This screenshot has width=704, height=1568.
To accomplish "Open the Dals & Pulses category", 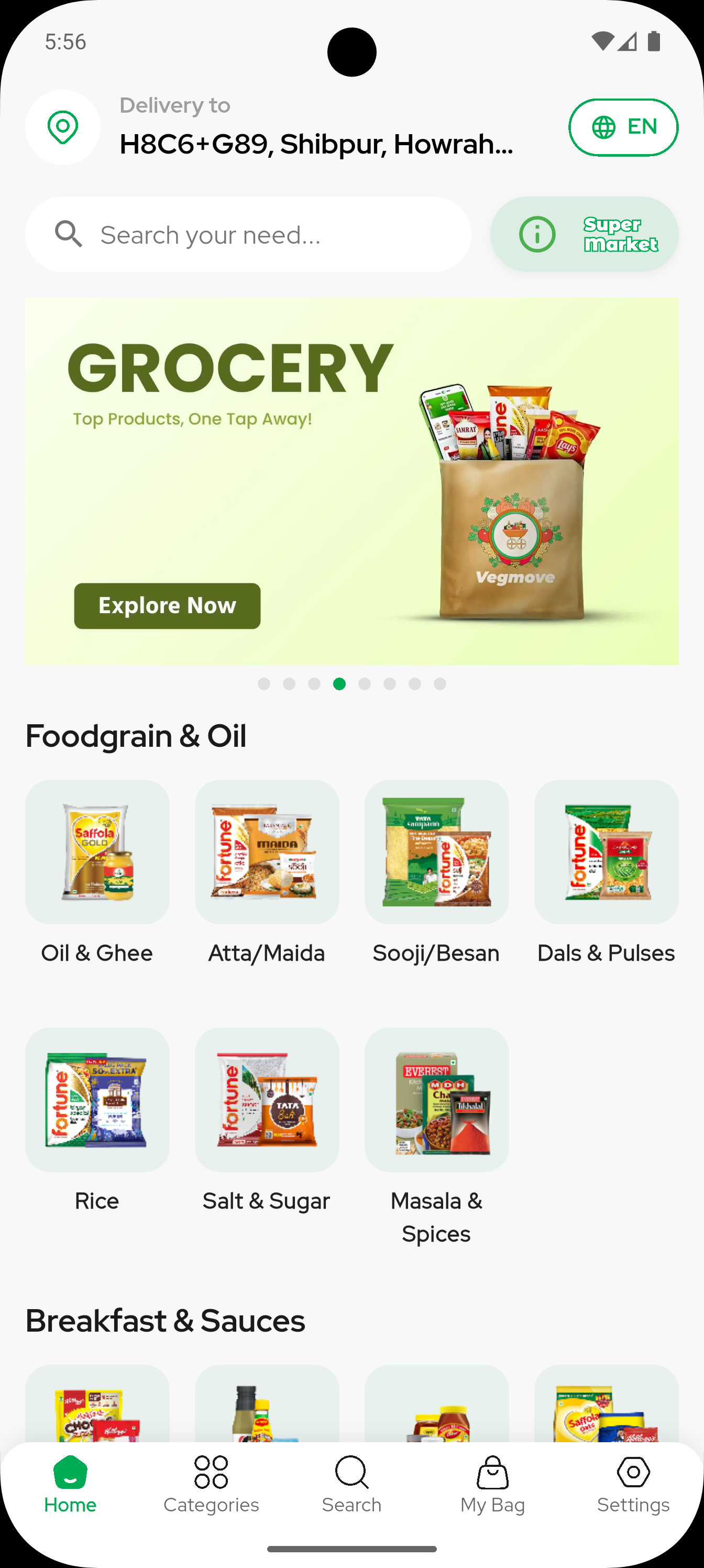I will coord(606,852).
